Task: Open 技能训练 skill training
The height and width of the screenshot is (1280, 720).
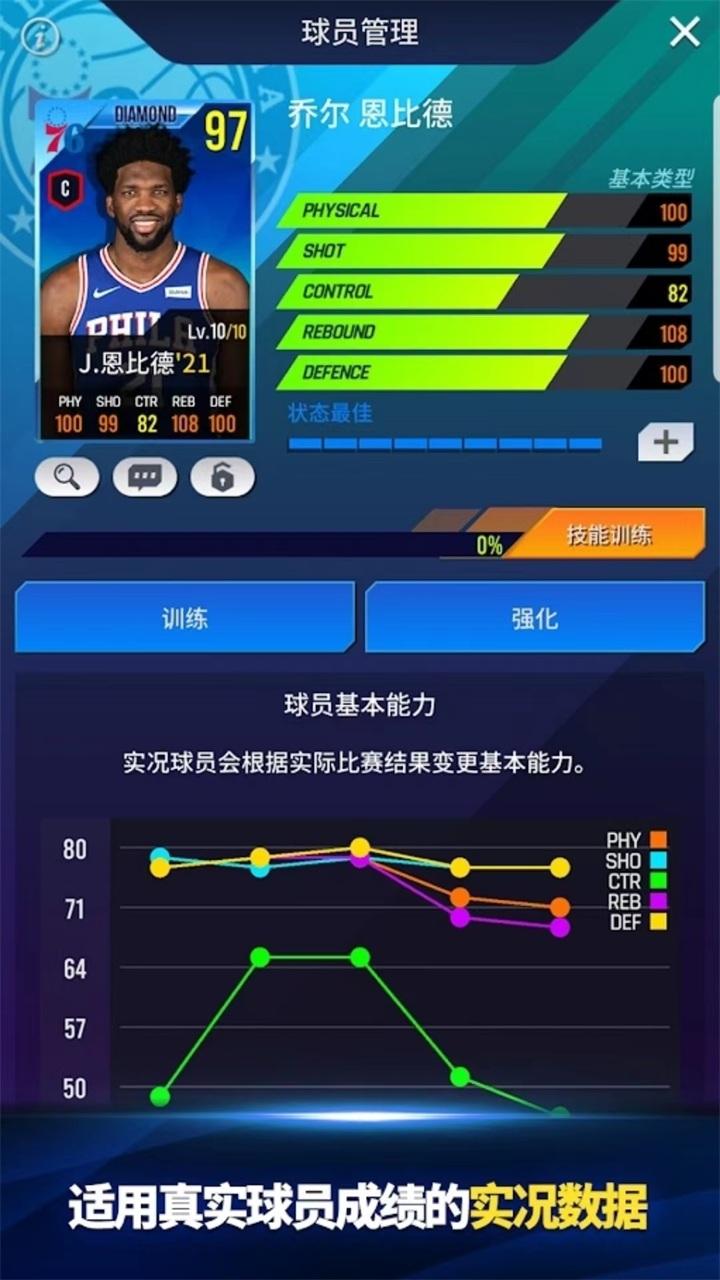Action: click(x=609, y=535)
